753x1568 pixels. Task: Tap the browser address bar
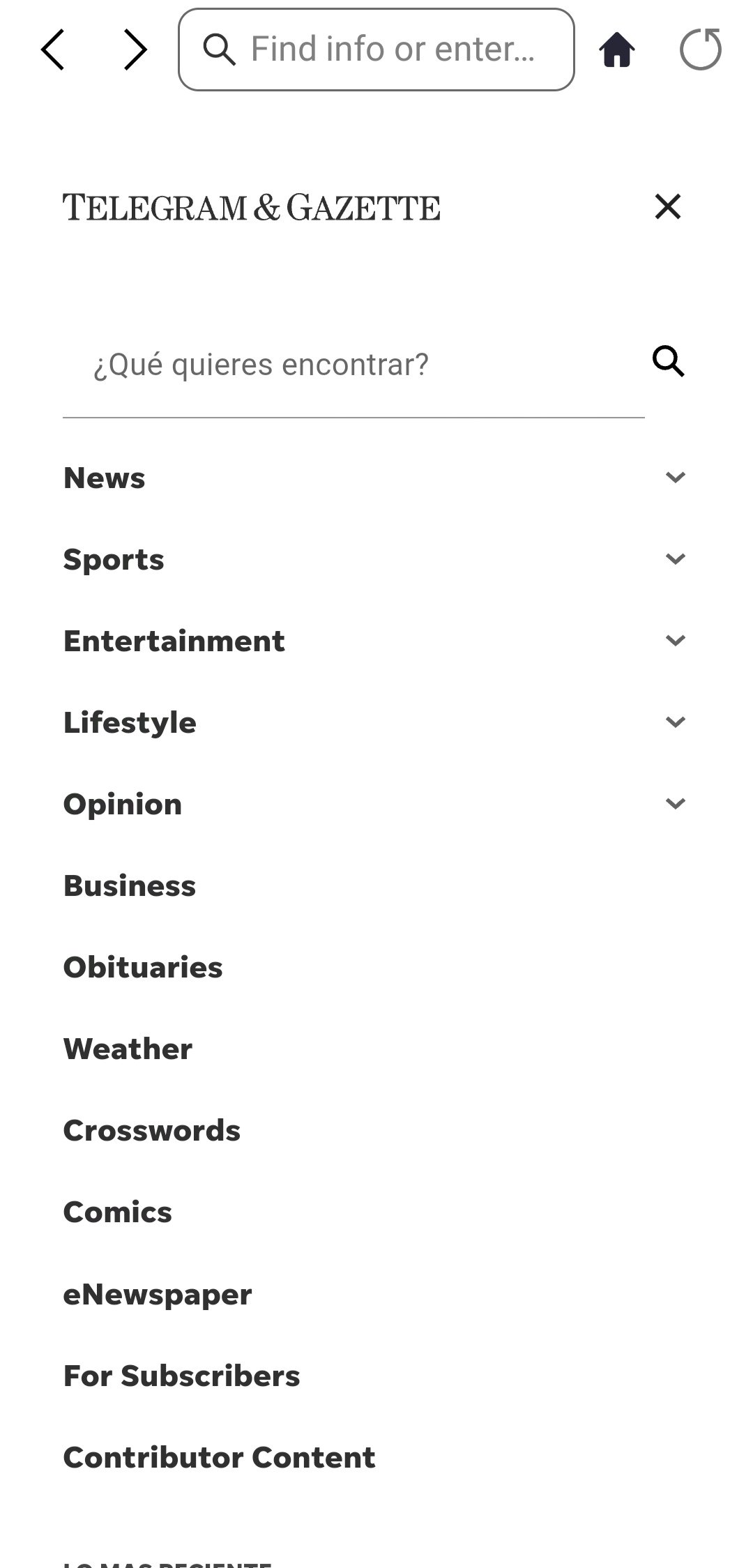tap(376, 50)
